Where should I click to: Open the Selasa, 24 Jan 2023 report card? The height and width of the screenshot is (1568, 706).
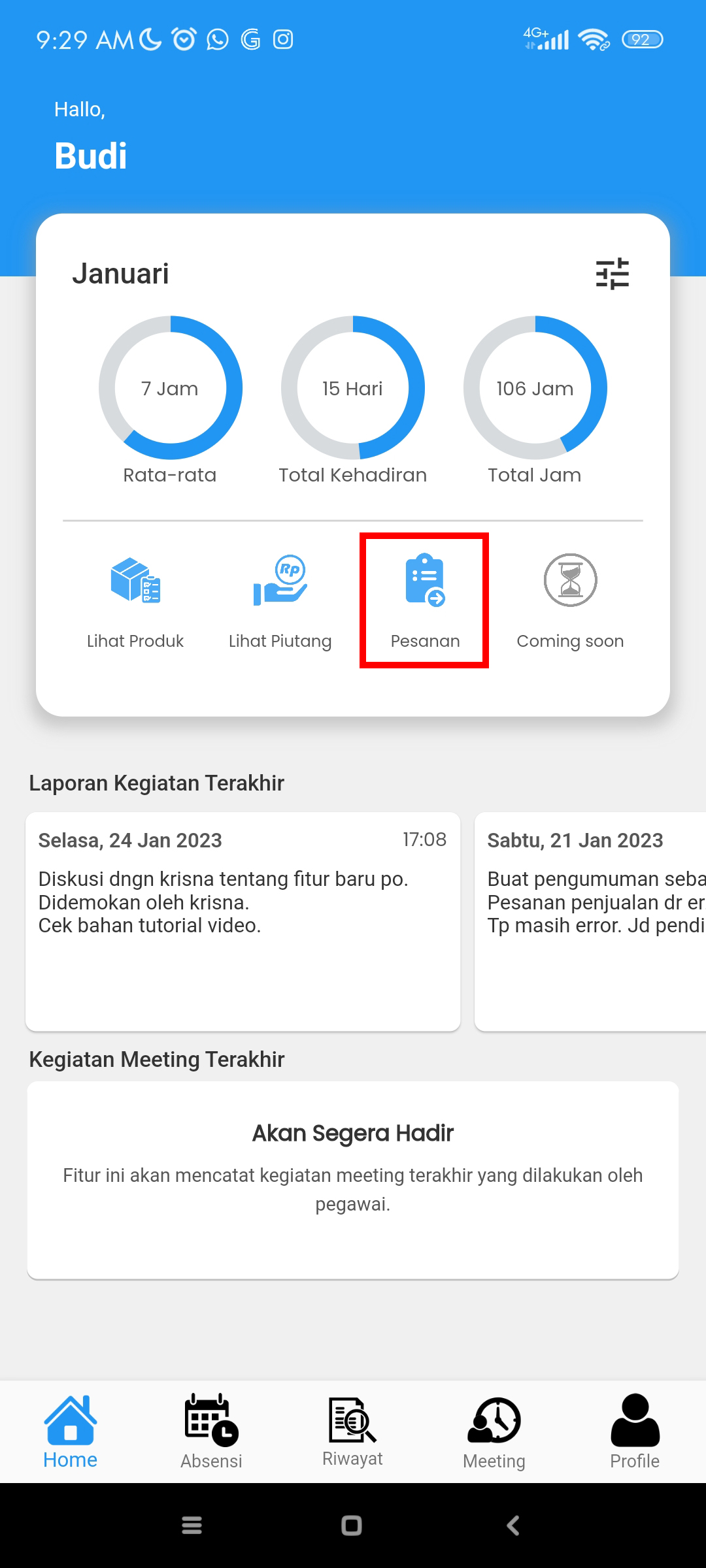pyautogui.click(x=243, y=921)
